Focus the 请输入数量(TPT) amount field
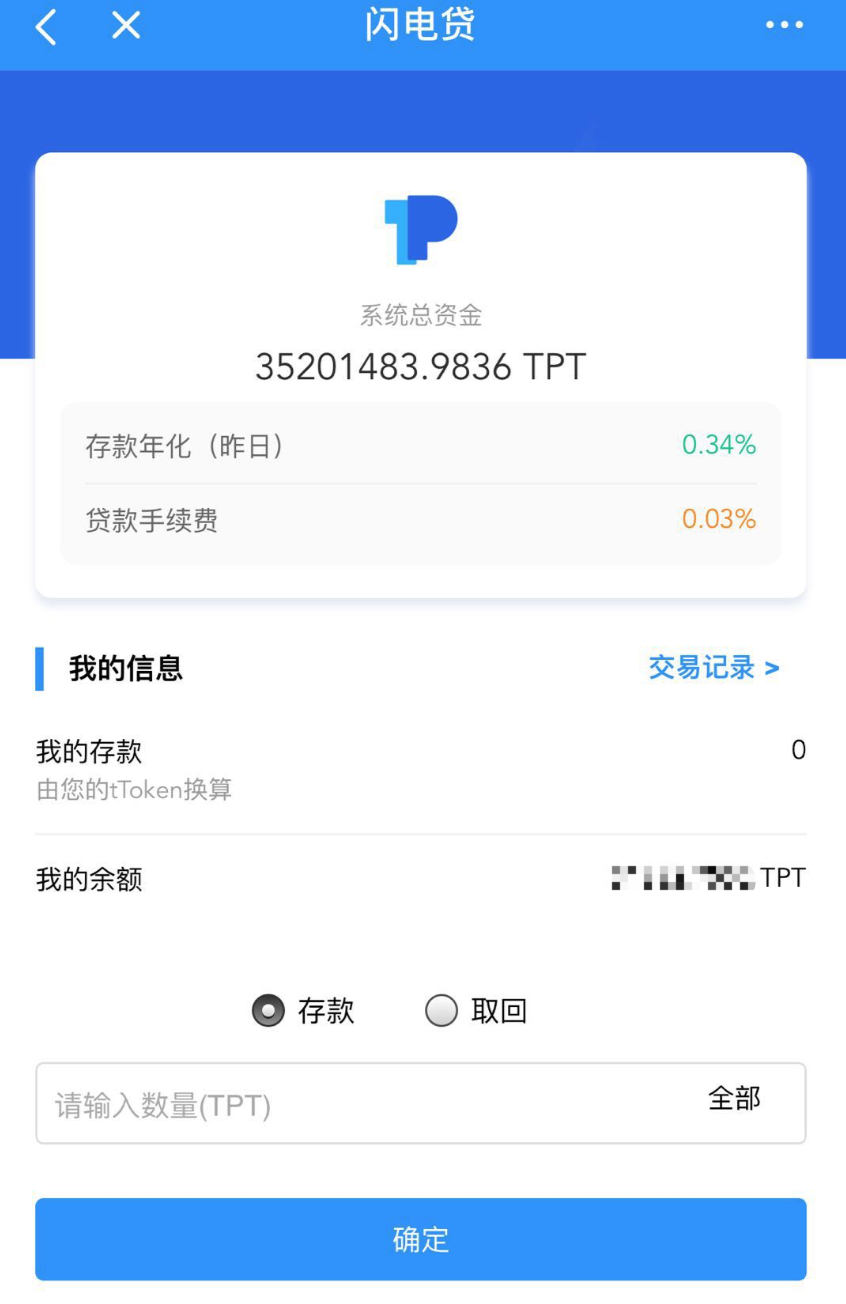This screenshot has width=846, height=1304. 360,1104
